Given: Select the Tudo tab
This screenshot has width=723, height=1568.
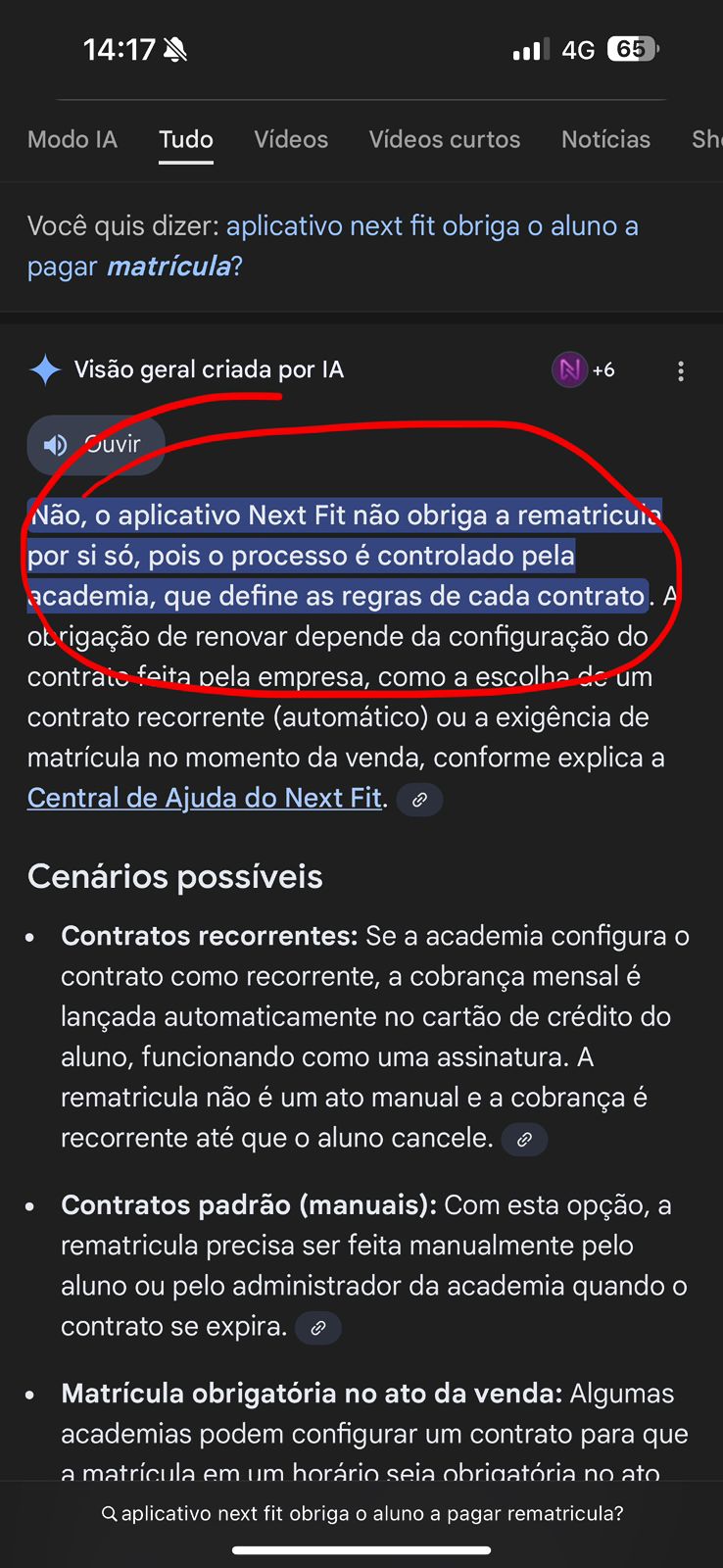Looking at the screenshot, I should (x=186, y=139).
